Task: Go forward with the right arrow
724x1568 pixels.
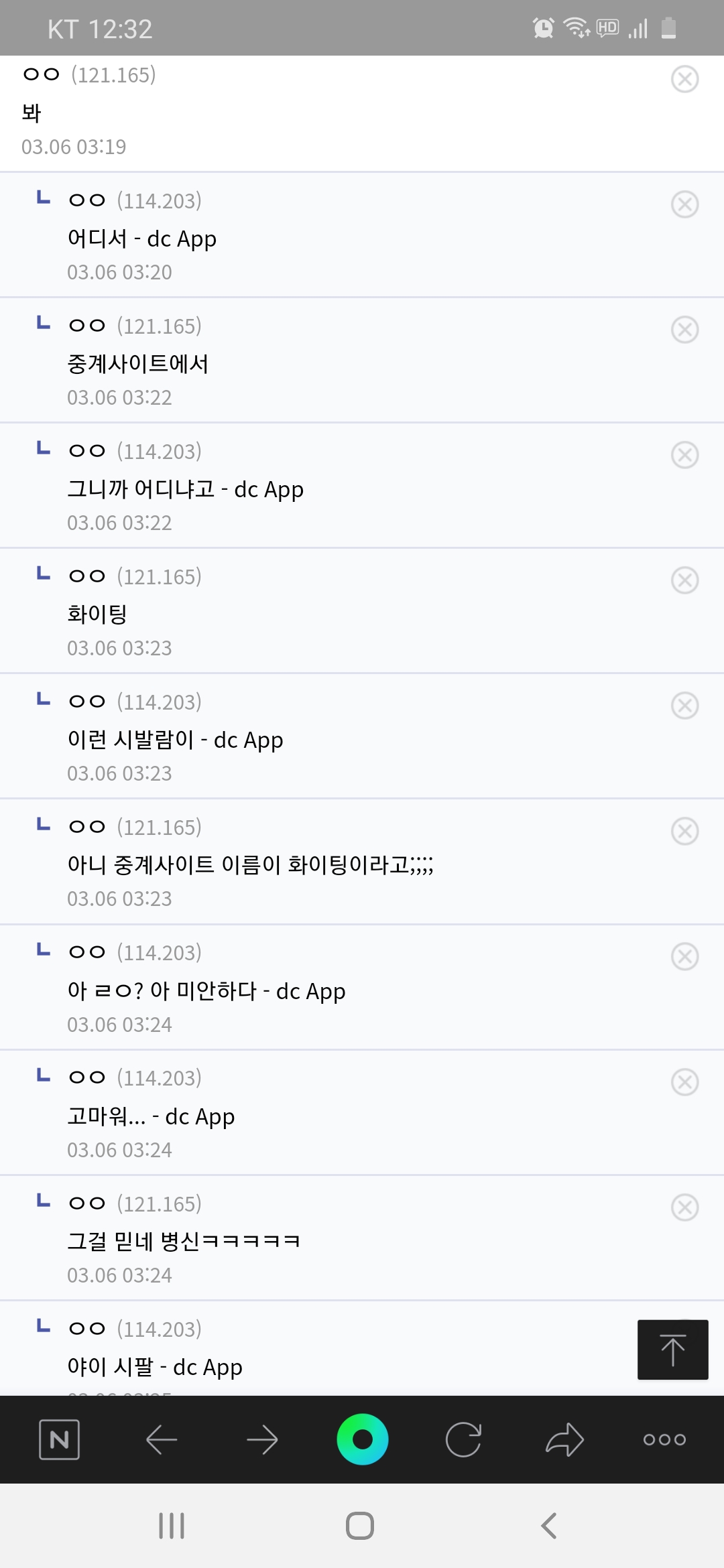Action: tap(262, 1439)
